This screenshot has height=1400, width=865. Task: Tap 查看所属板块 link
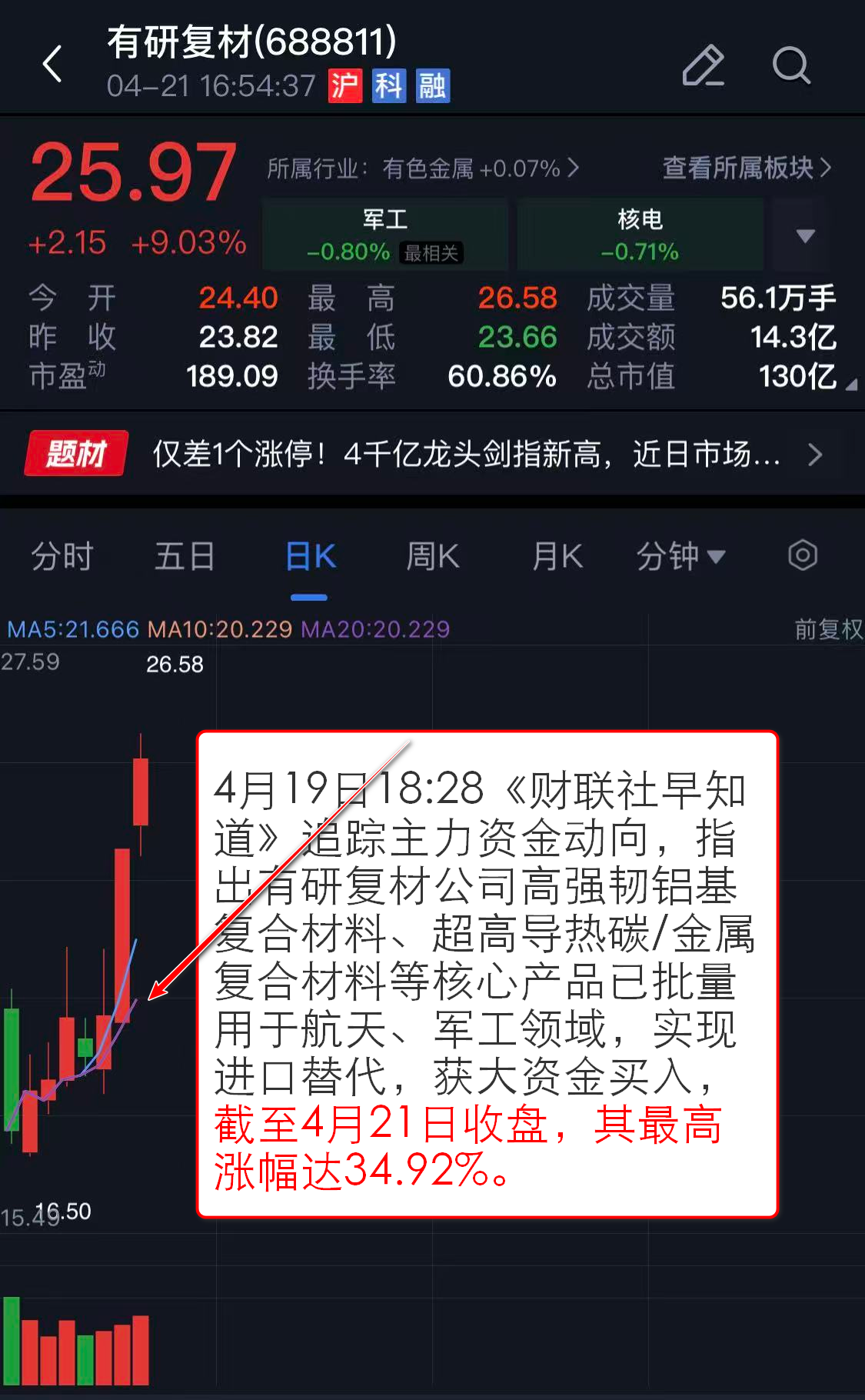[x=746, y=168]
